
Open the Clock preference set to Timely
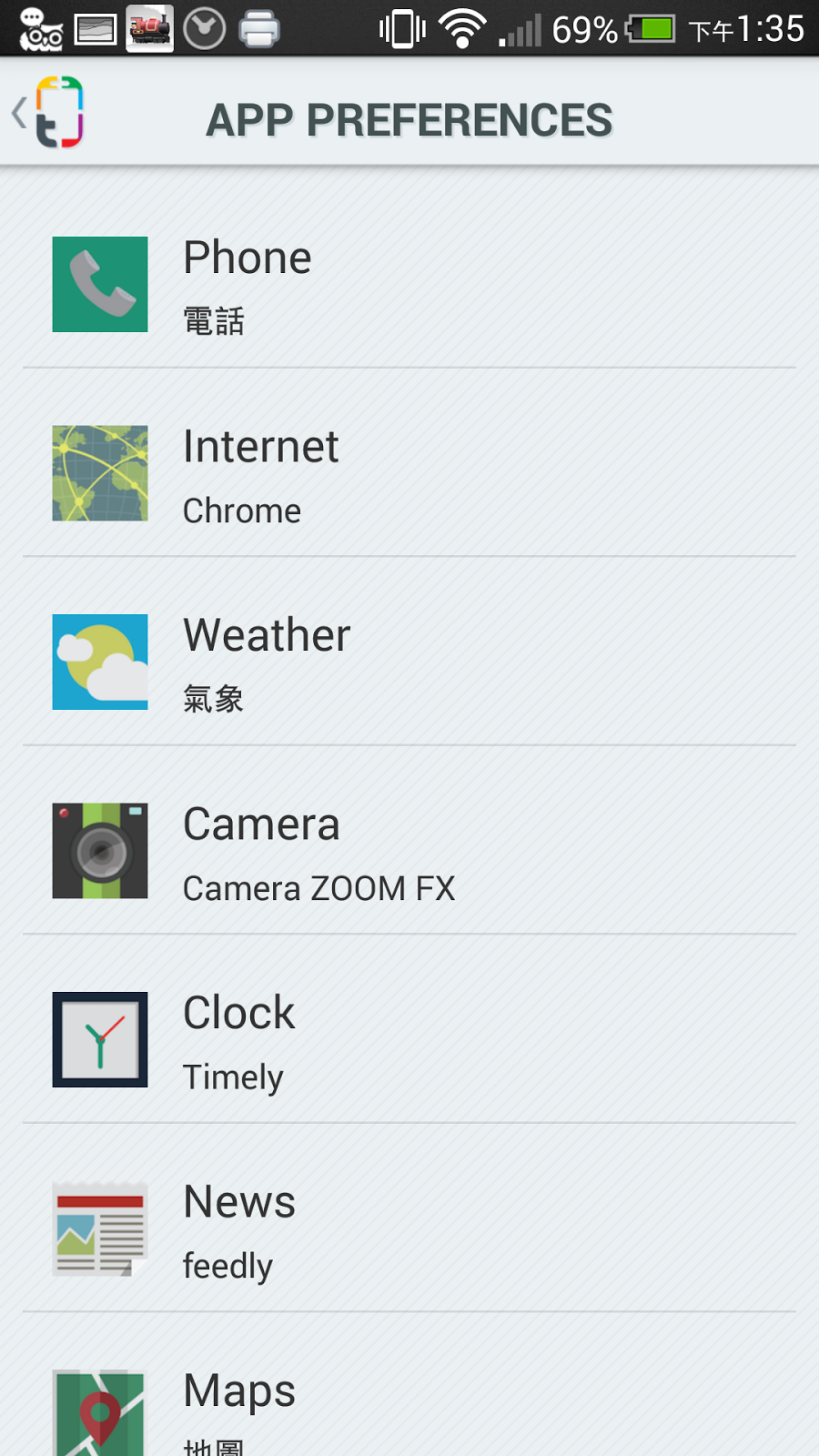(409, 1039)
